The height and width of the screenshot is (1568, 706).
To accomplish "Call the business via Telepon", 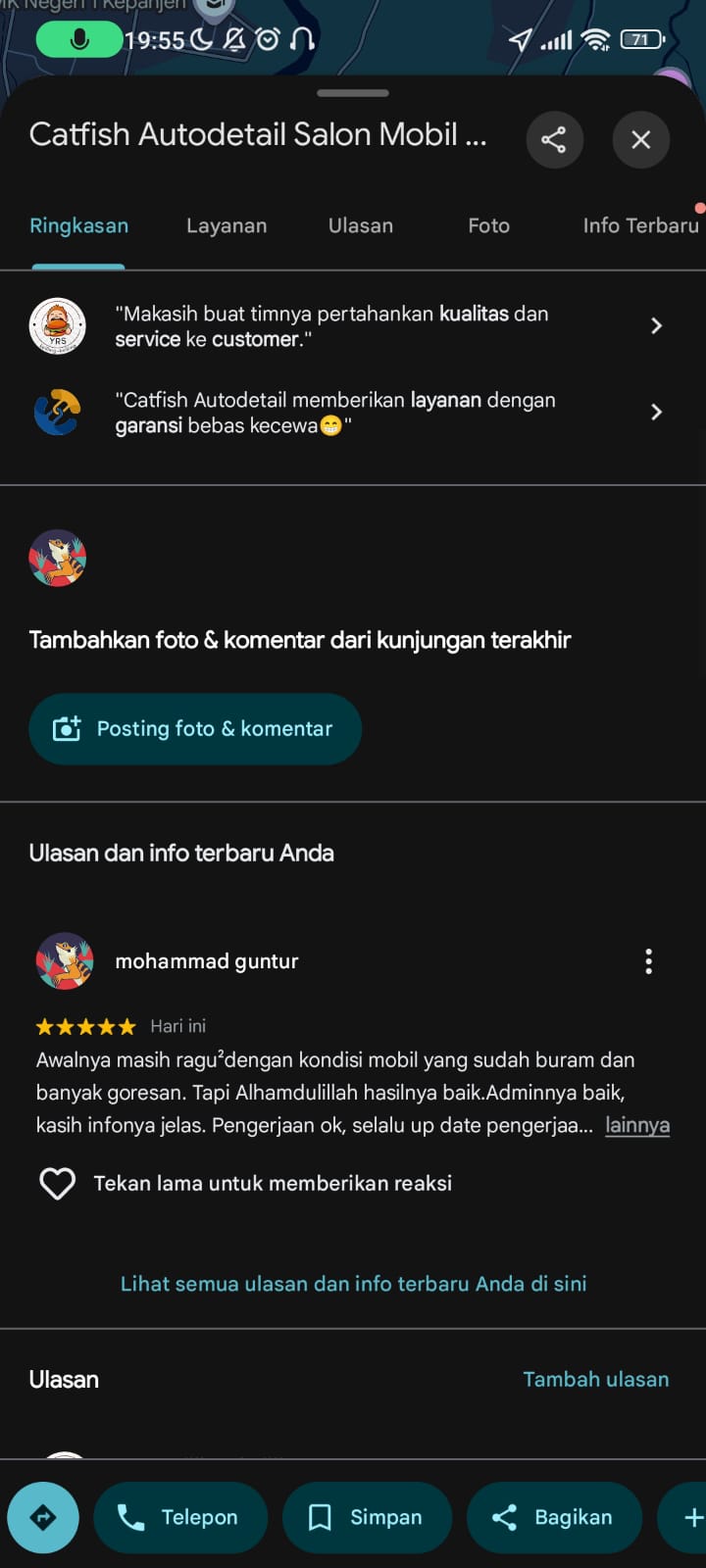I will [180, 1518].
